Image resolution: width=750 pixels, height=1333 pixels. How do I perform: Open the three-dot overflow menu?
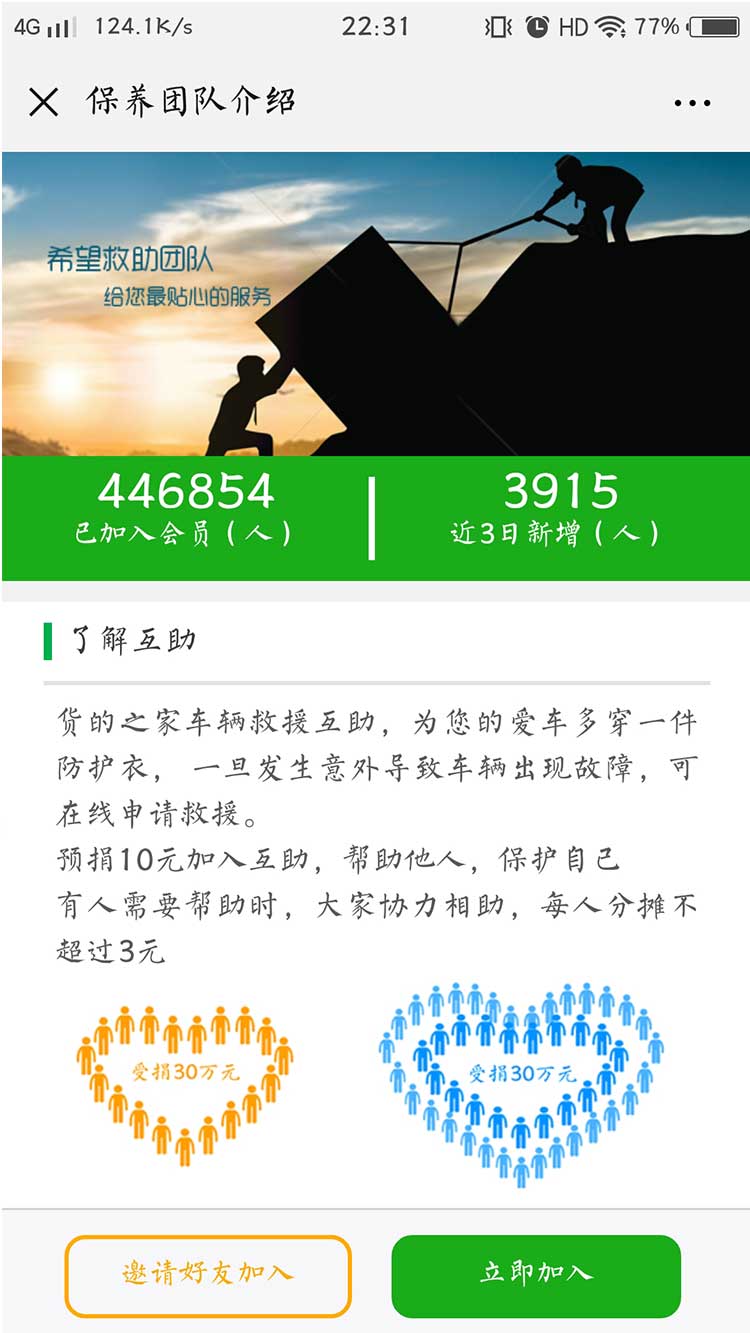[x=692, y=103]
